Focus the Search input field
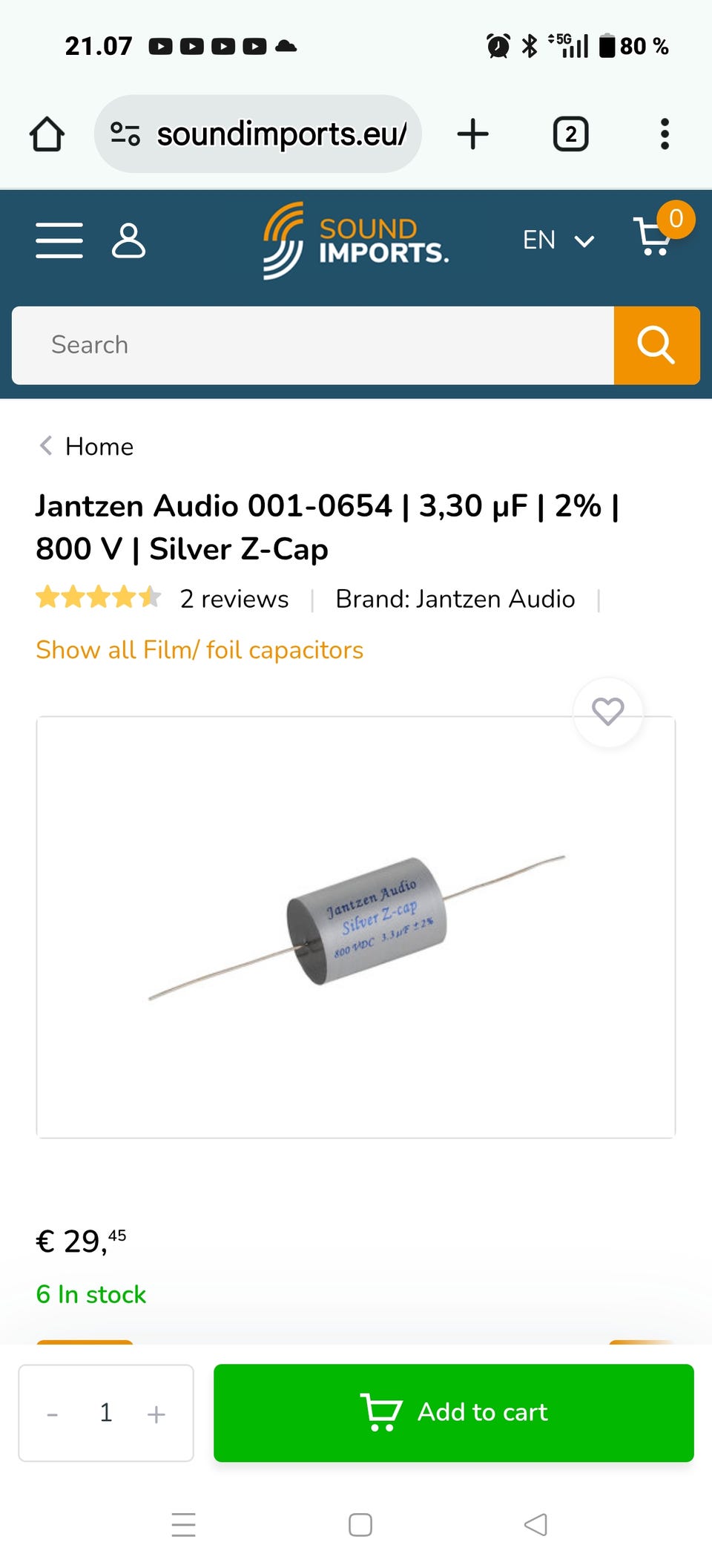712x1568 pixels. point(313,345)
